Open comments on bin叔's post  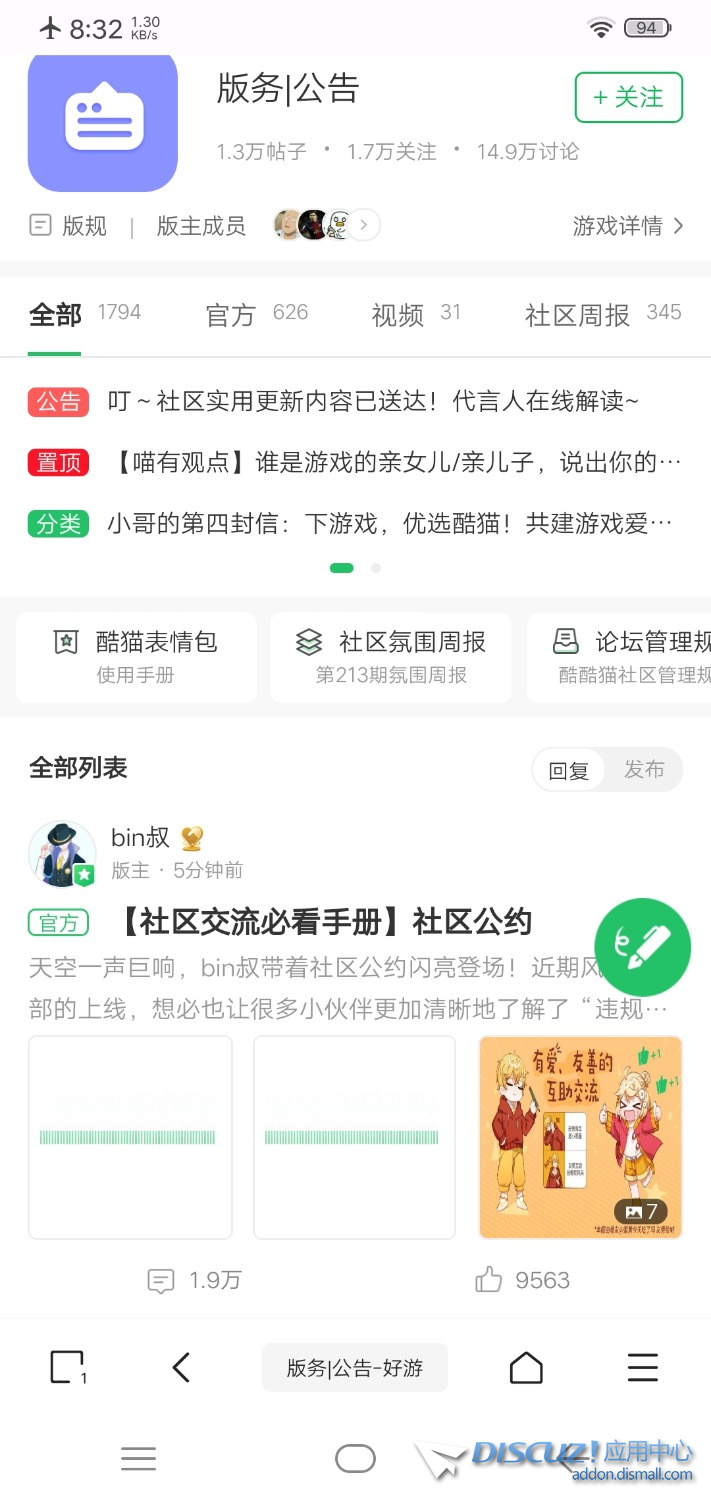(x=195, y=1280)
